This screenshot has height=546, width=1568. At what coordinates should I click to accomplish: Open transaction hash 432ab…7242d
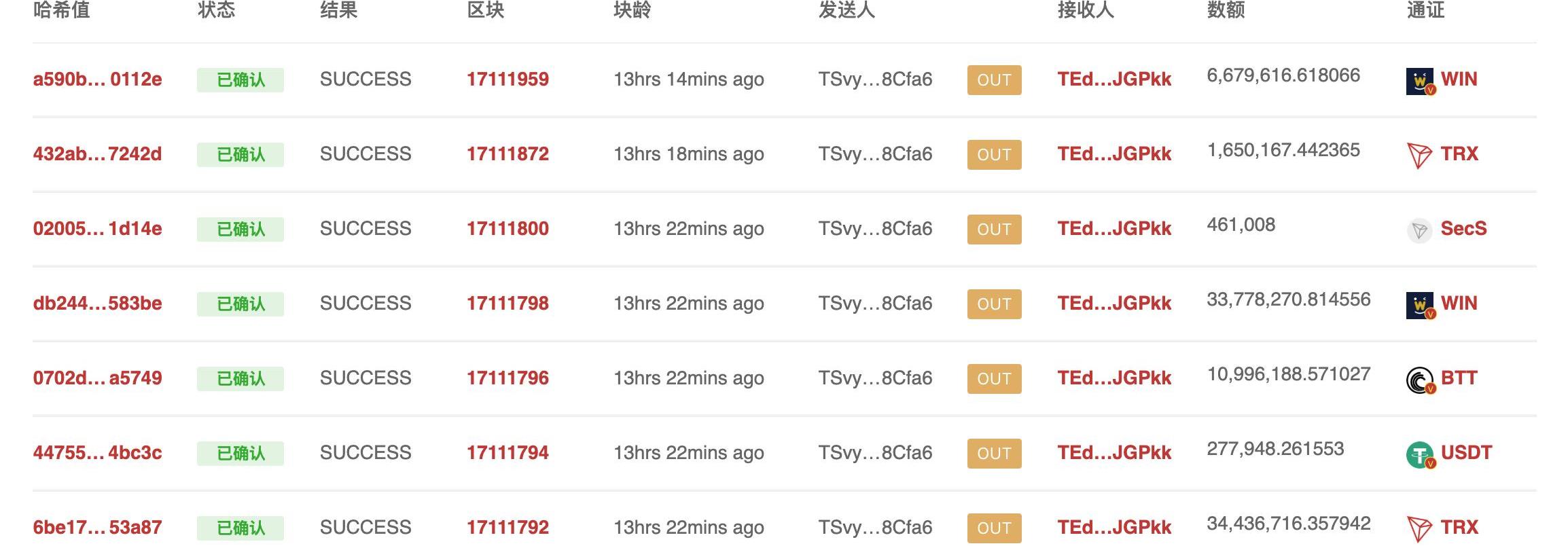pyautogui.click(x=97, y=154)
